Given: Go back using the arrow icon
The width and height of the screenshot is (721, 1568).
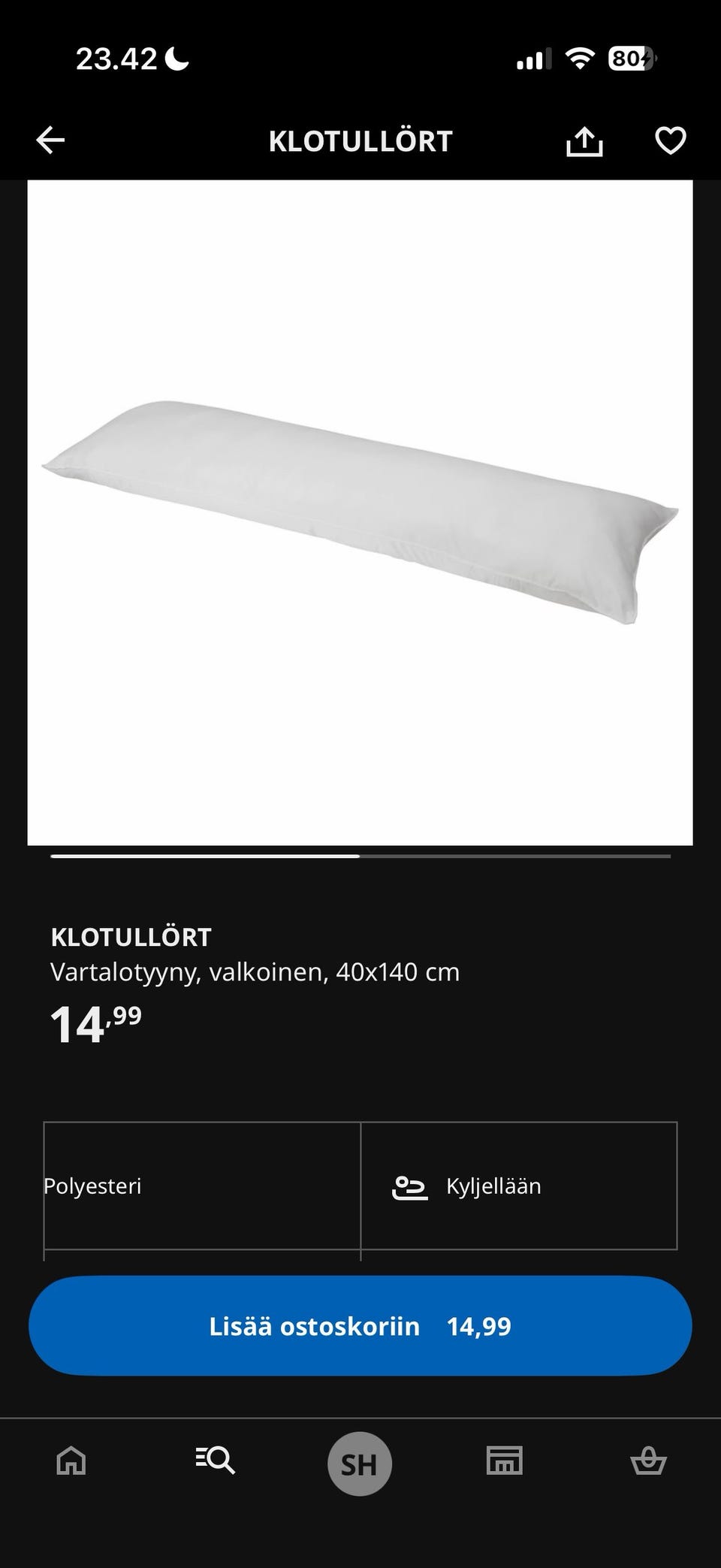Looking at the screenshot, I should click(x=50, y=140).
